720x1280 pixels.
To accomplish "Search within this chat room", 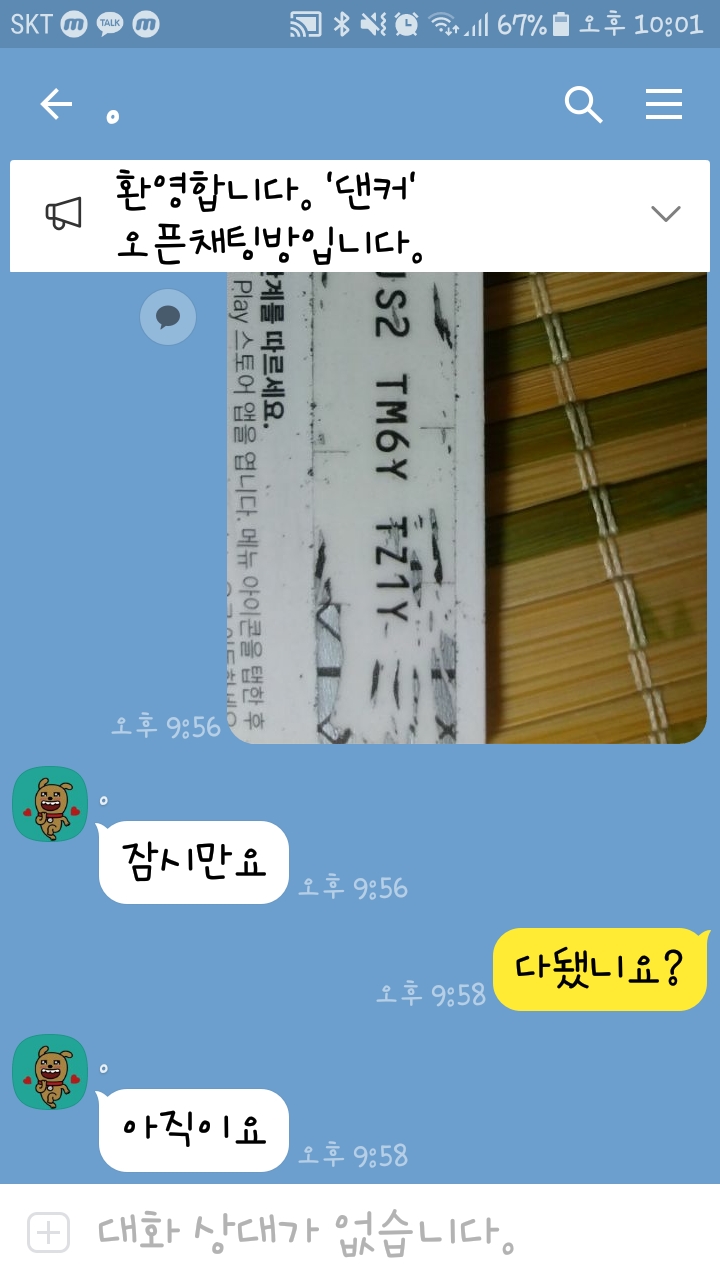I will point(583,104).
